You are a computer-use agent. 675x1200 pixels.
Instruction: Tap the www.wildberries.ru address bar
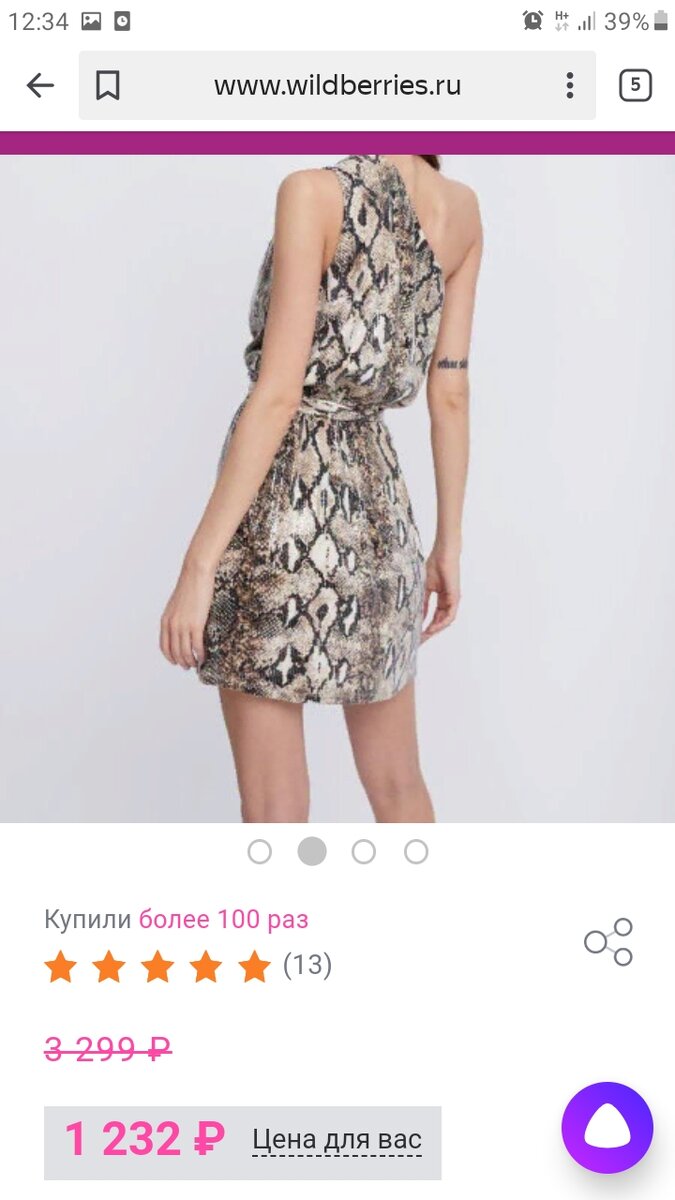click(x=337, y=86)
